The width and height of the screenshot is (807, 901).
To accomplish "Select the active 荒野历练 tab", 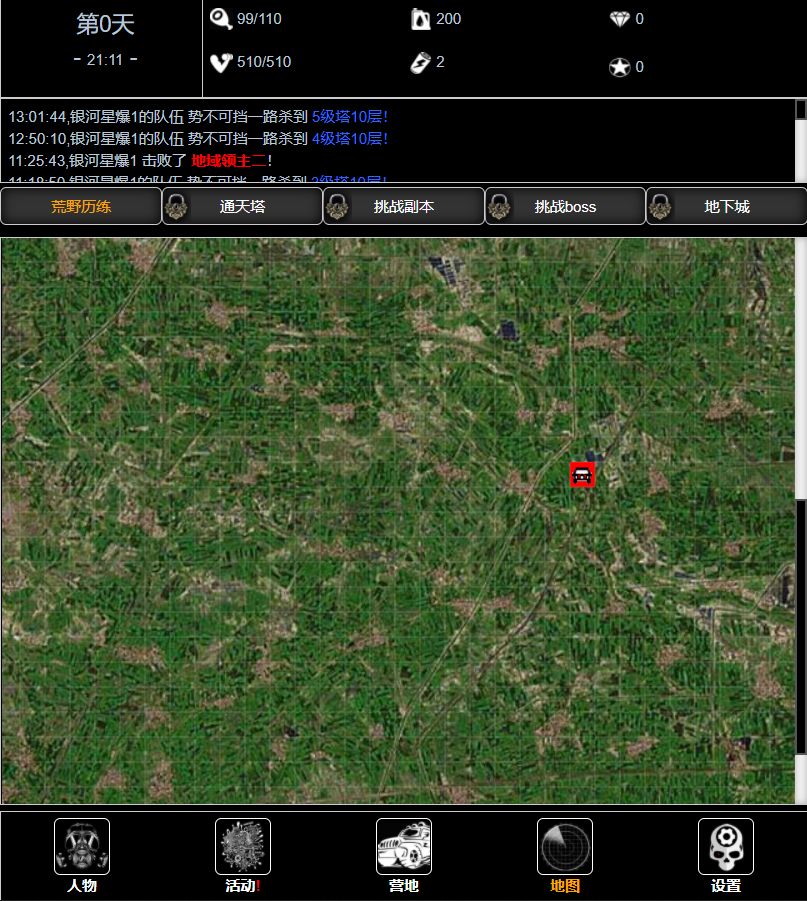I will click(x=81, y=206).
